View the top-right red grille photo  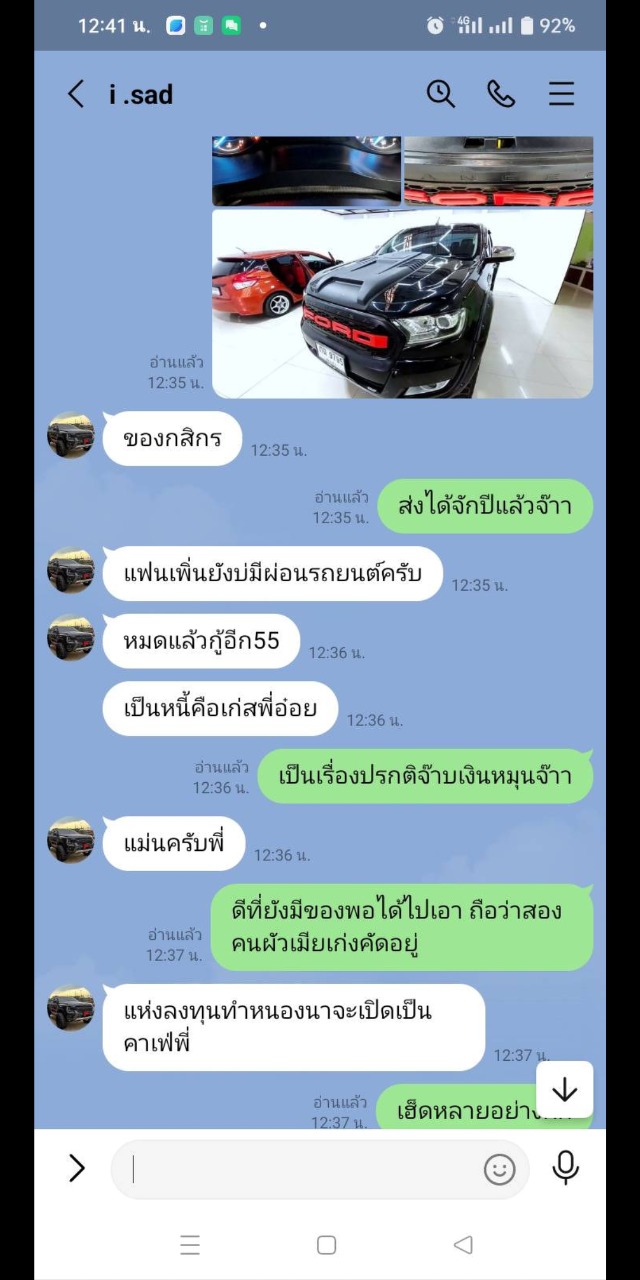(498, 171)
